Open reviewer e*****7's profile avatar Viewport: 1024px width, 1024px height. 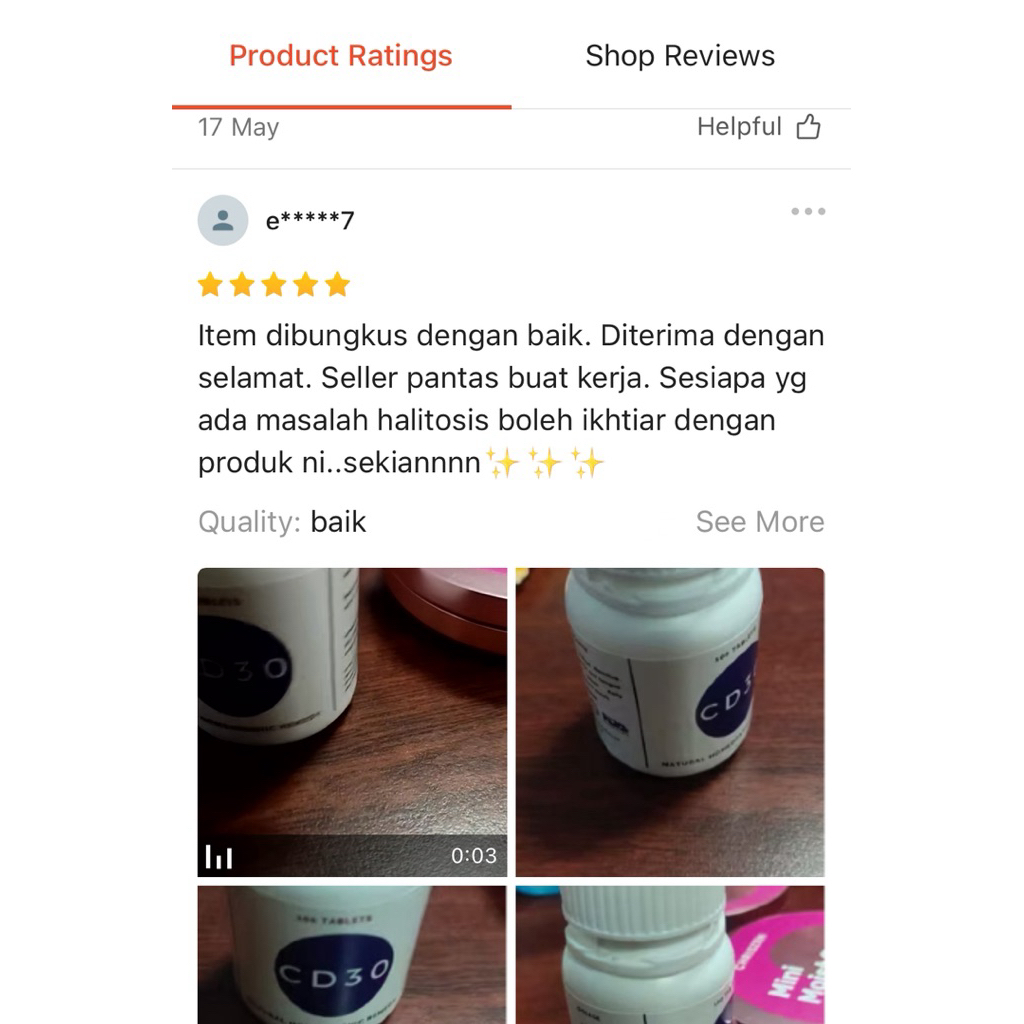point(223,220)
